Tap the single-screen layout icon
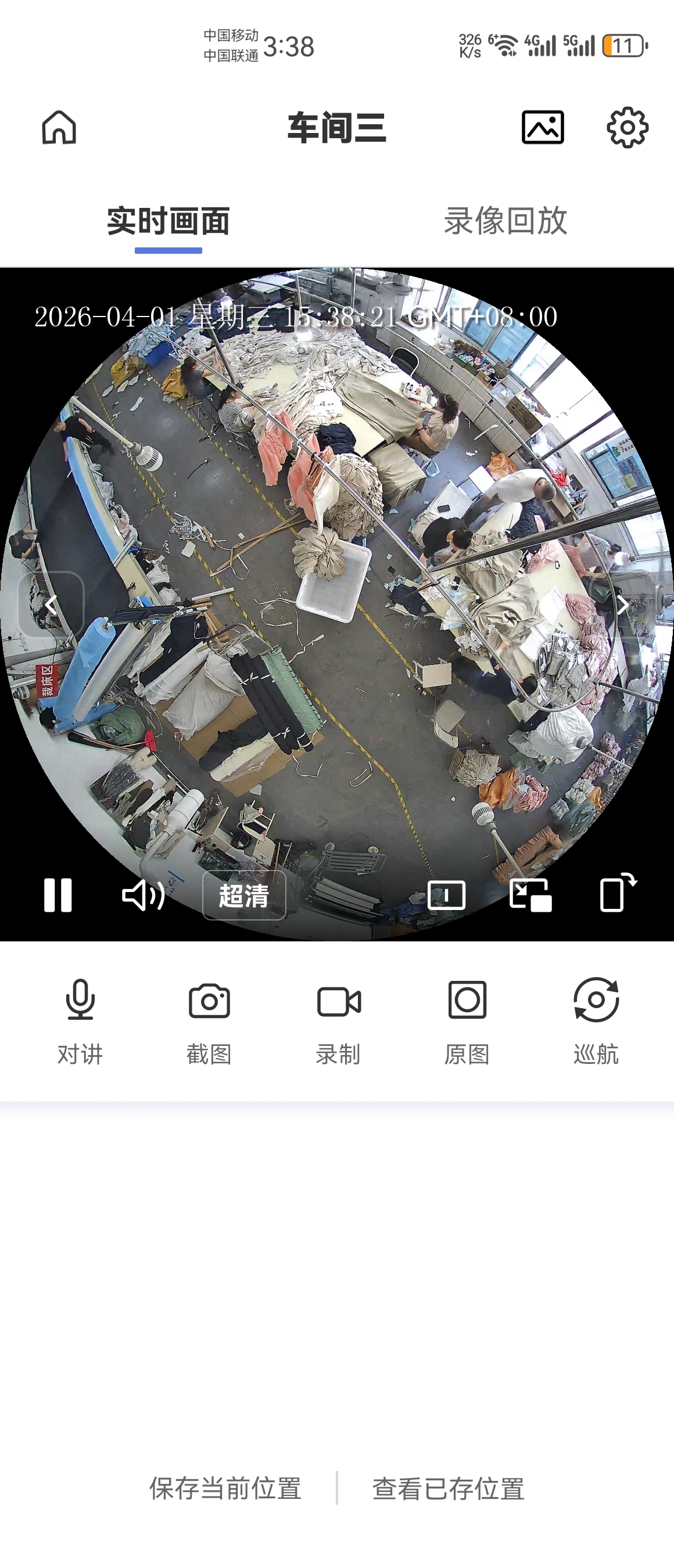Screen dimensions: 674x1568 [x=446, y=895]
